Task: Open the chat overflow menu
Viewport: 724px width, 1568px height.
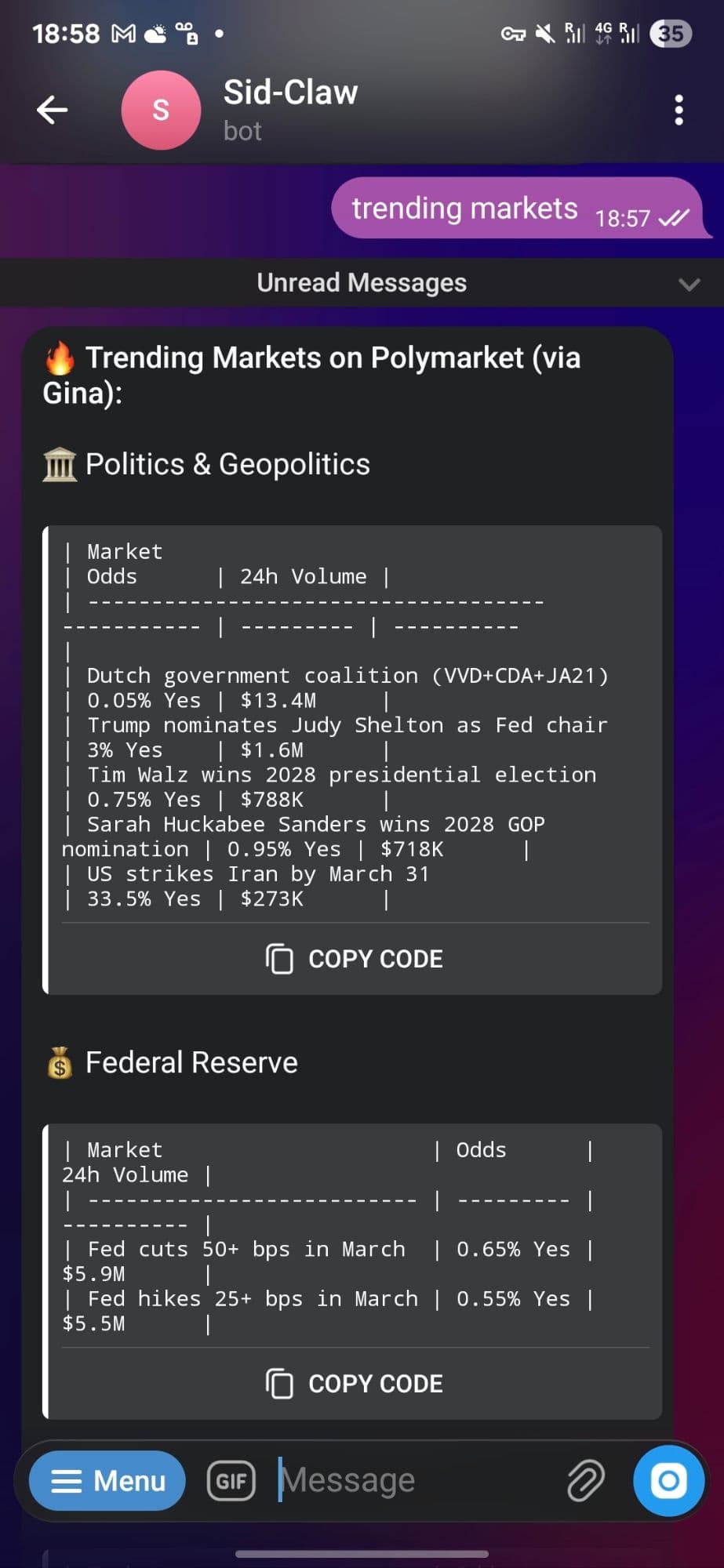Action: (x=679, y=110)
